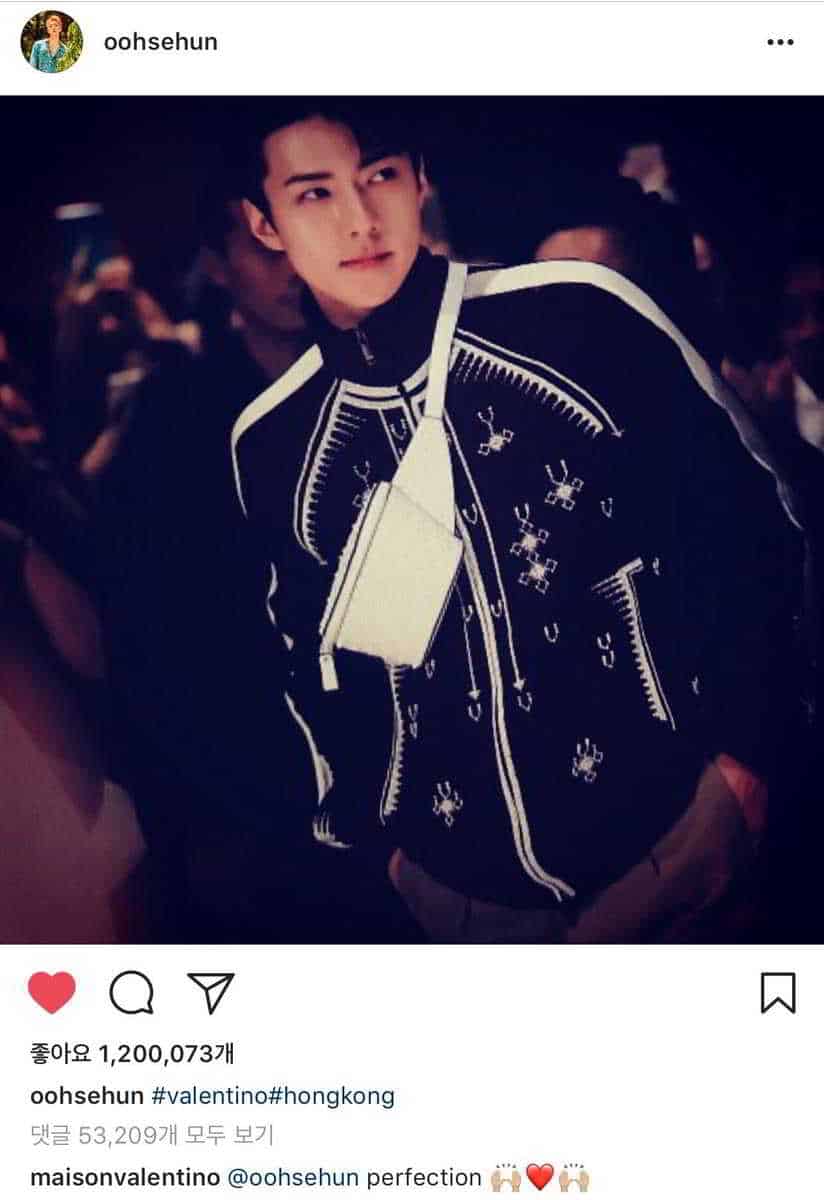Open the @oohsehun mention in the comment
The image size is (824, 1200).
click(x=293, y=1177)
